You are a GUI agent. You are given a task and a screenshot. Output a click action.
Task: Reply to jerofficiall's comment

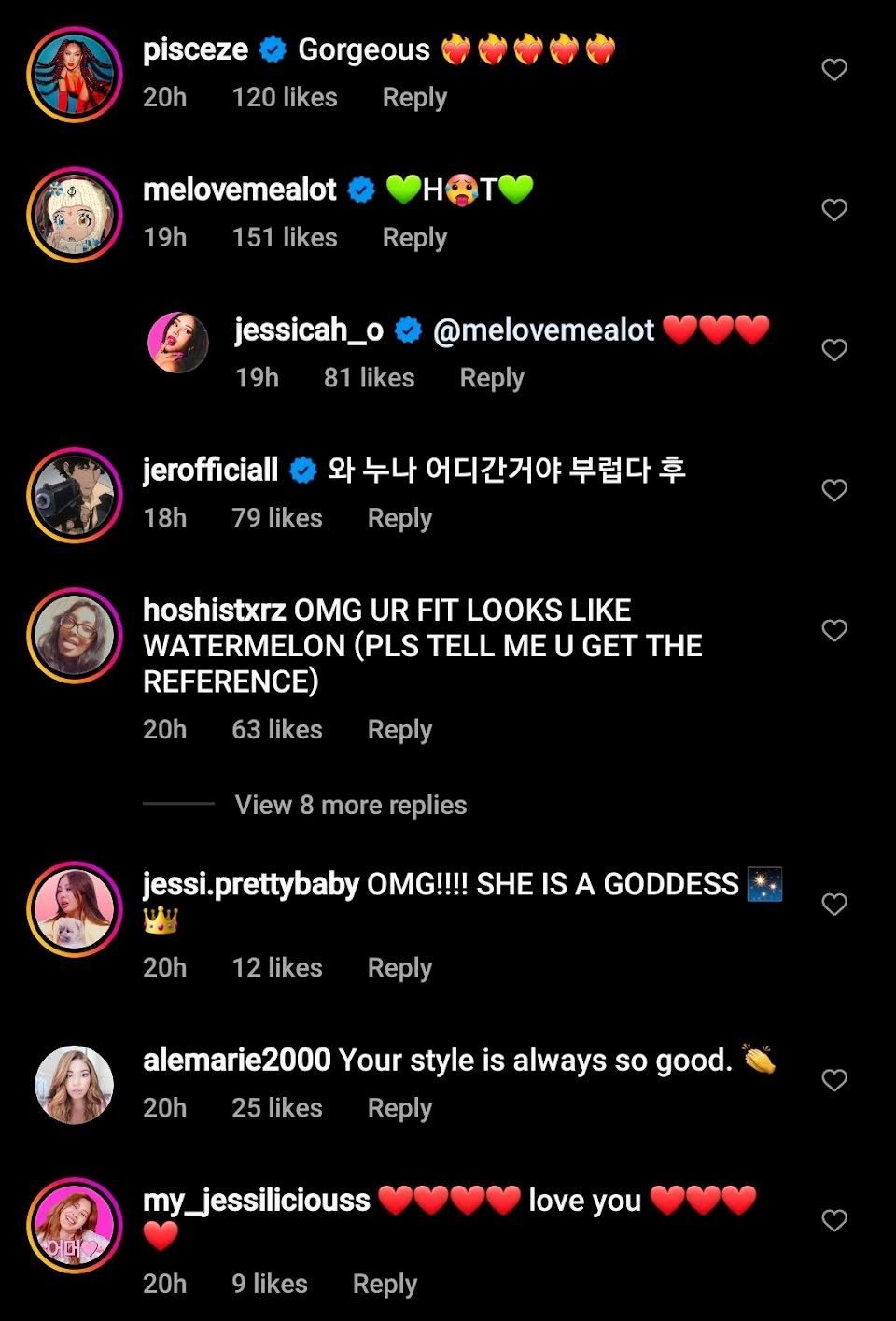coord(399,518)
